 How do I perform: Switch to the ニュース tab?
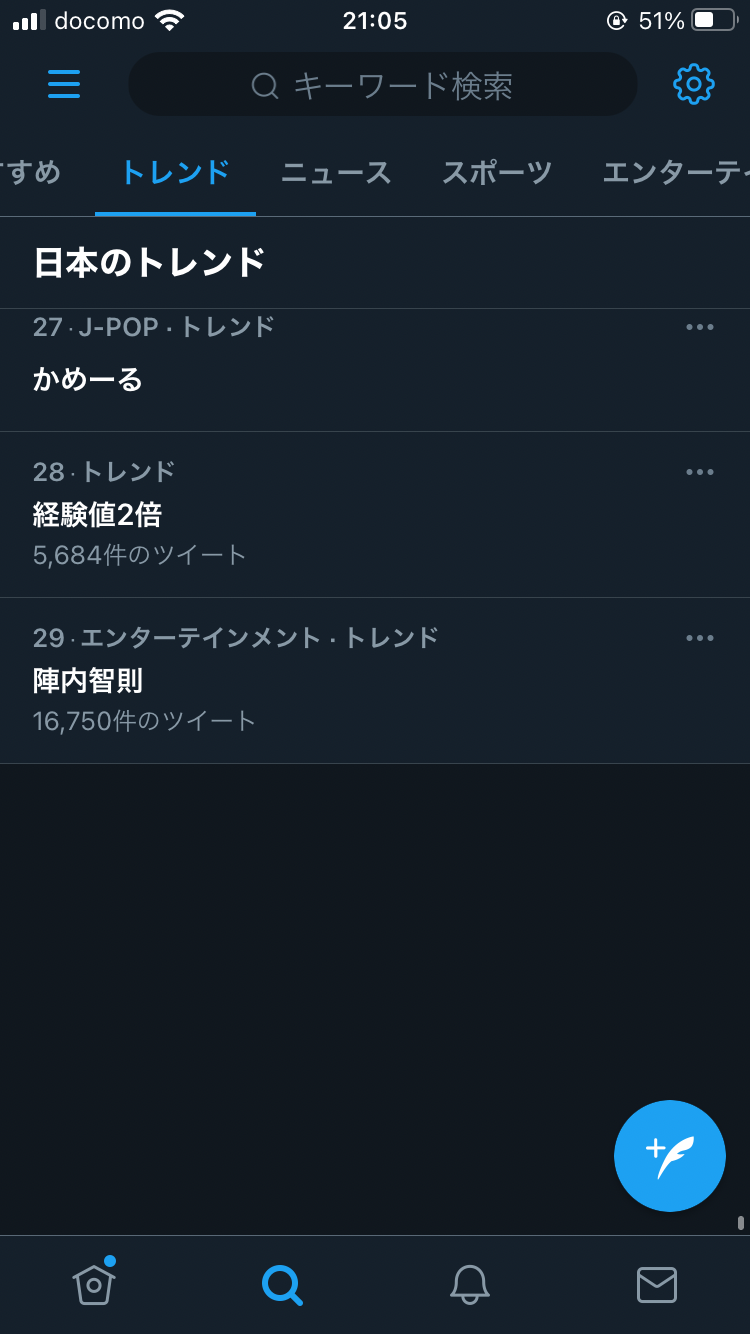(336, 173)
